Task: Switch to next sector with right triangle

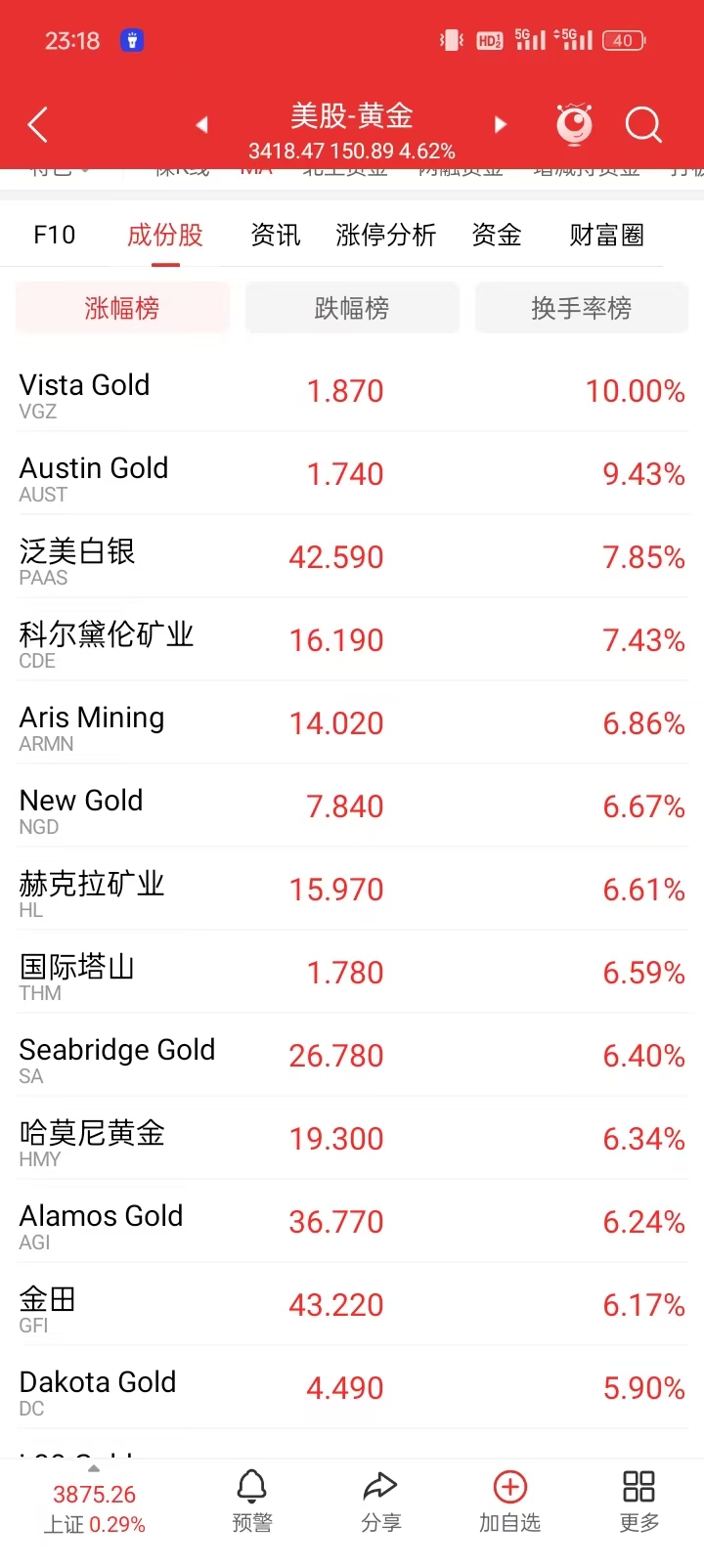Action: click(501, 125)
